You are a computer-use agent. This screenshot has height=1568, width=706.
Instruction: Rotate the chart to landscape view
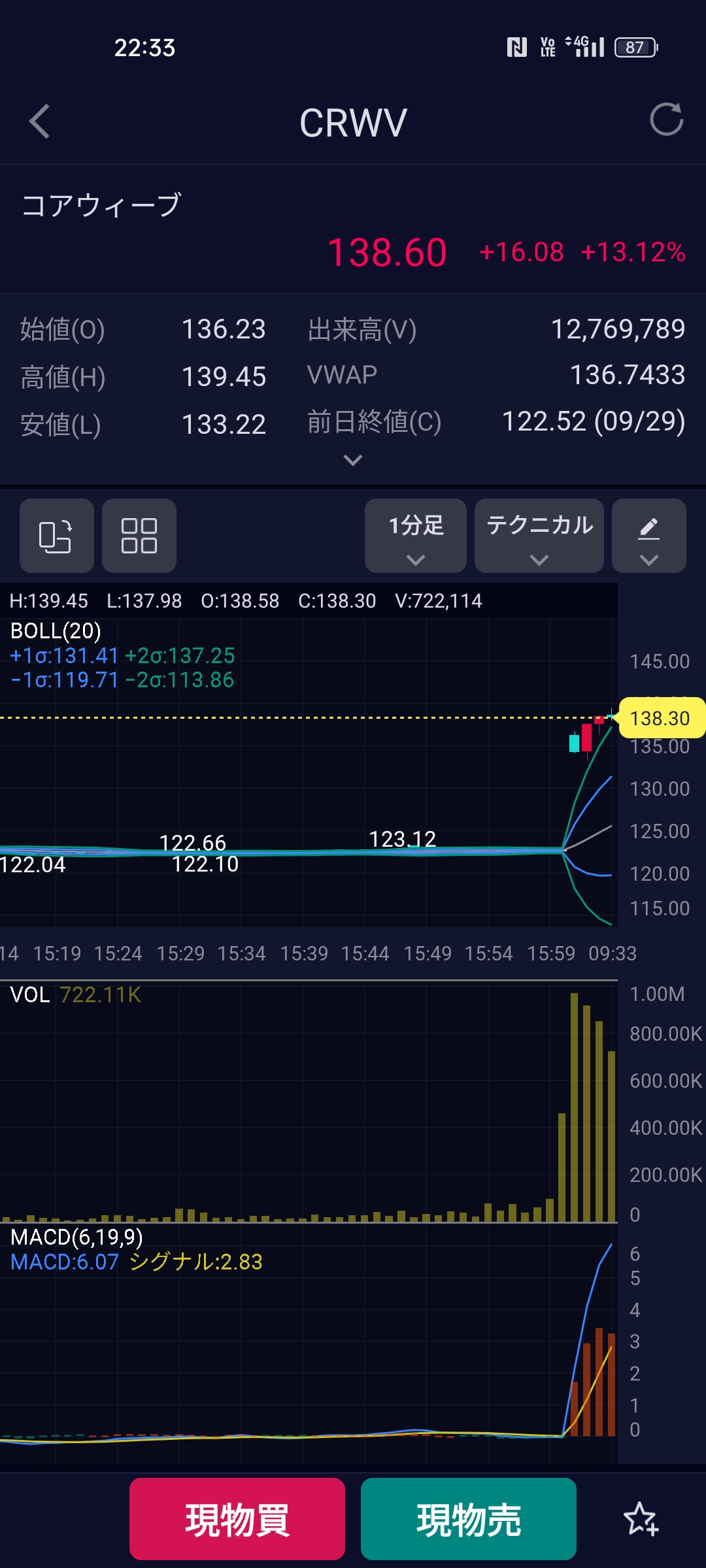(56, 536)
